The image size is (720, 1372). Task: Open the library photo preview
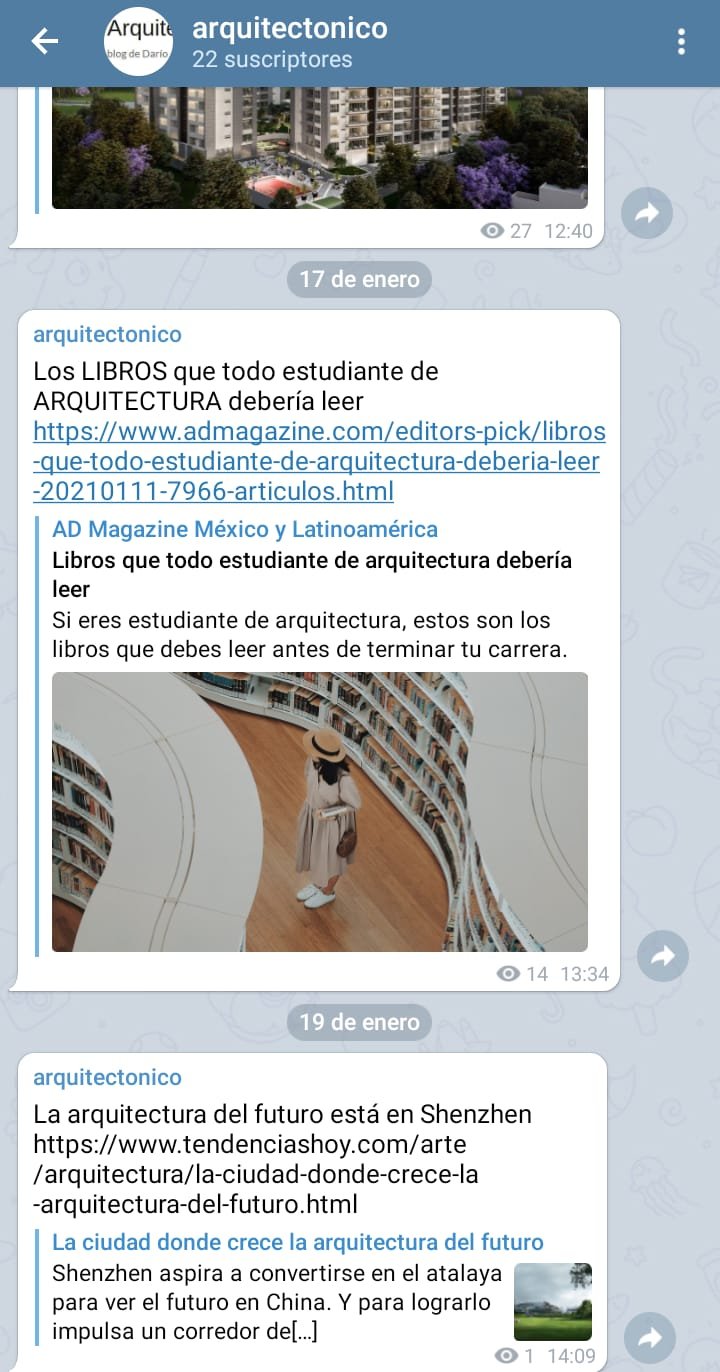click(x=319, y=811)
